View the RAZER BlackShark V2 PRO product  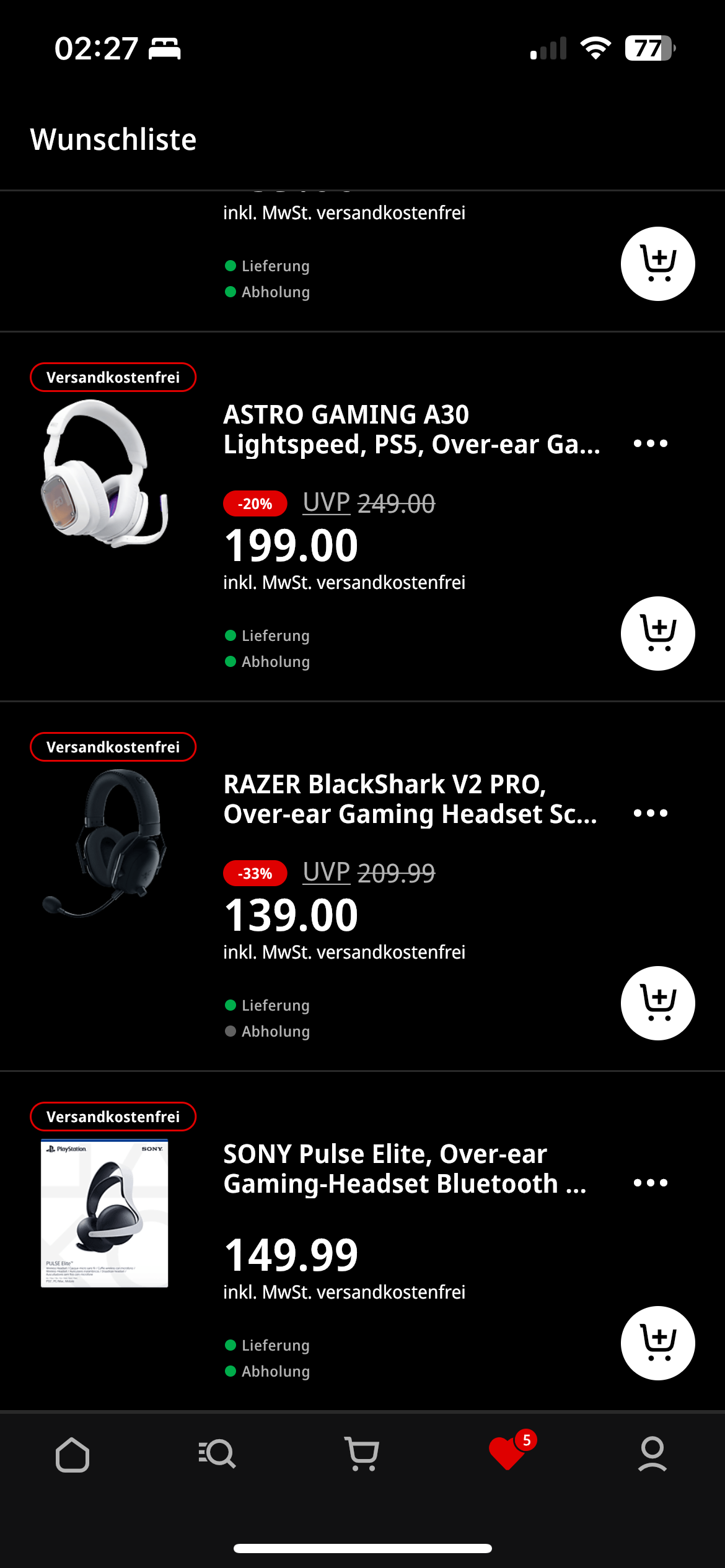(x=104, y=843)
